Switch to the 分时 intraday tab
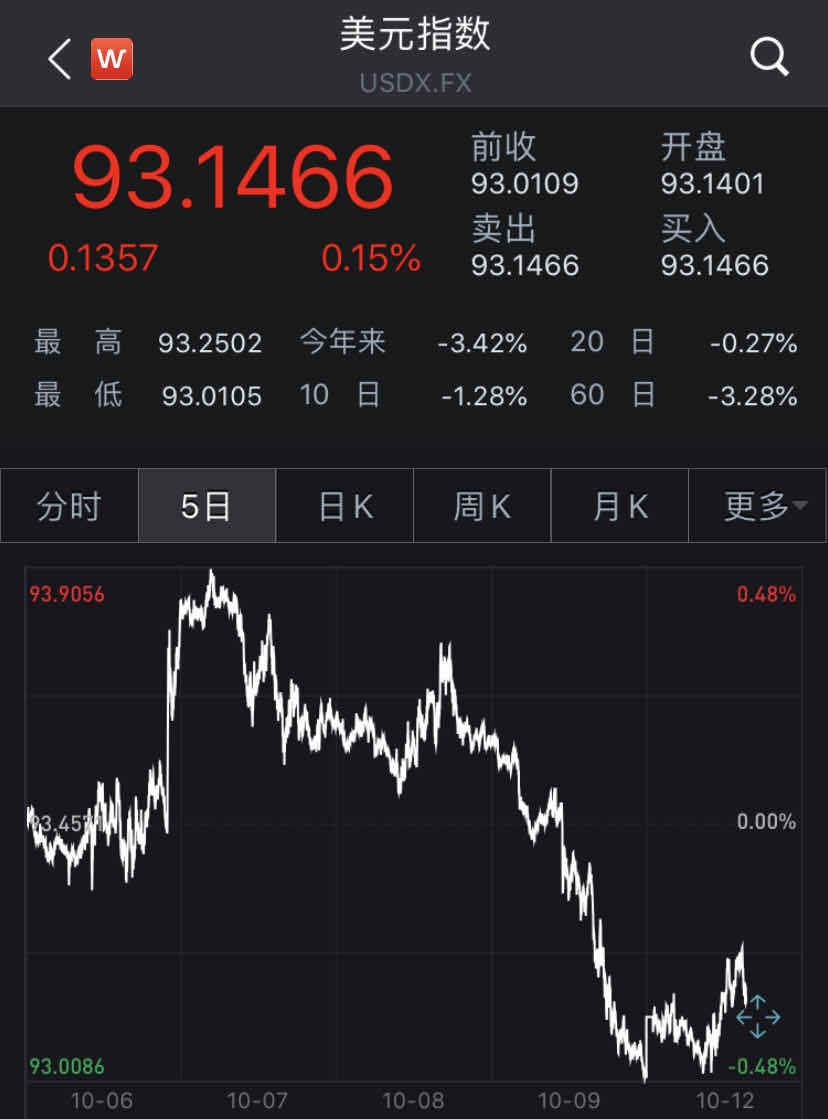This screenshot has width=828, height=1119. pos(69,505)
